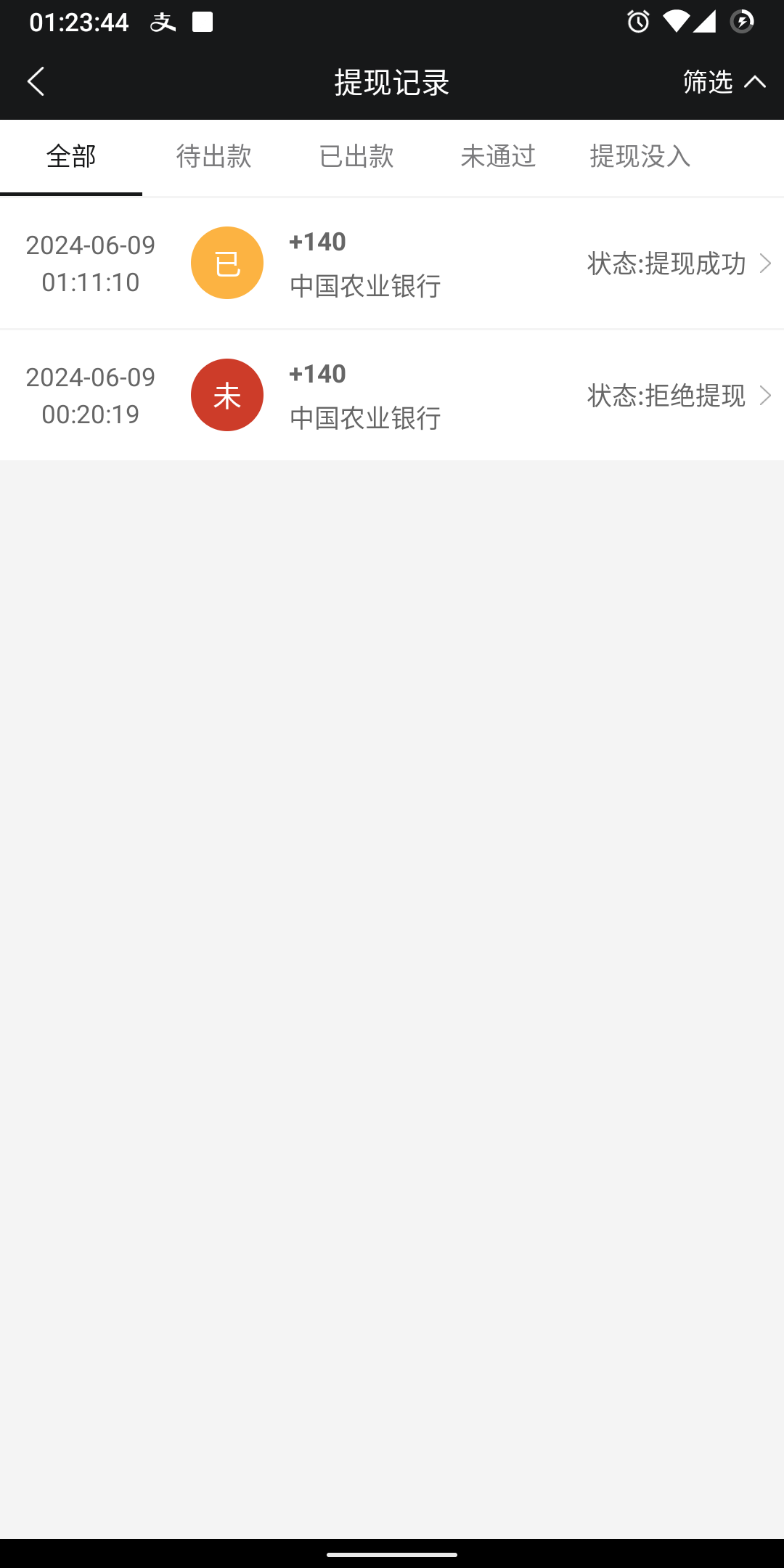Select the 提现没入 tab
The image size is (784, 1568).
coord(640,157)
